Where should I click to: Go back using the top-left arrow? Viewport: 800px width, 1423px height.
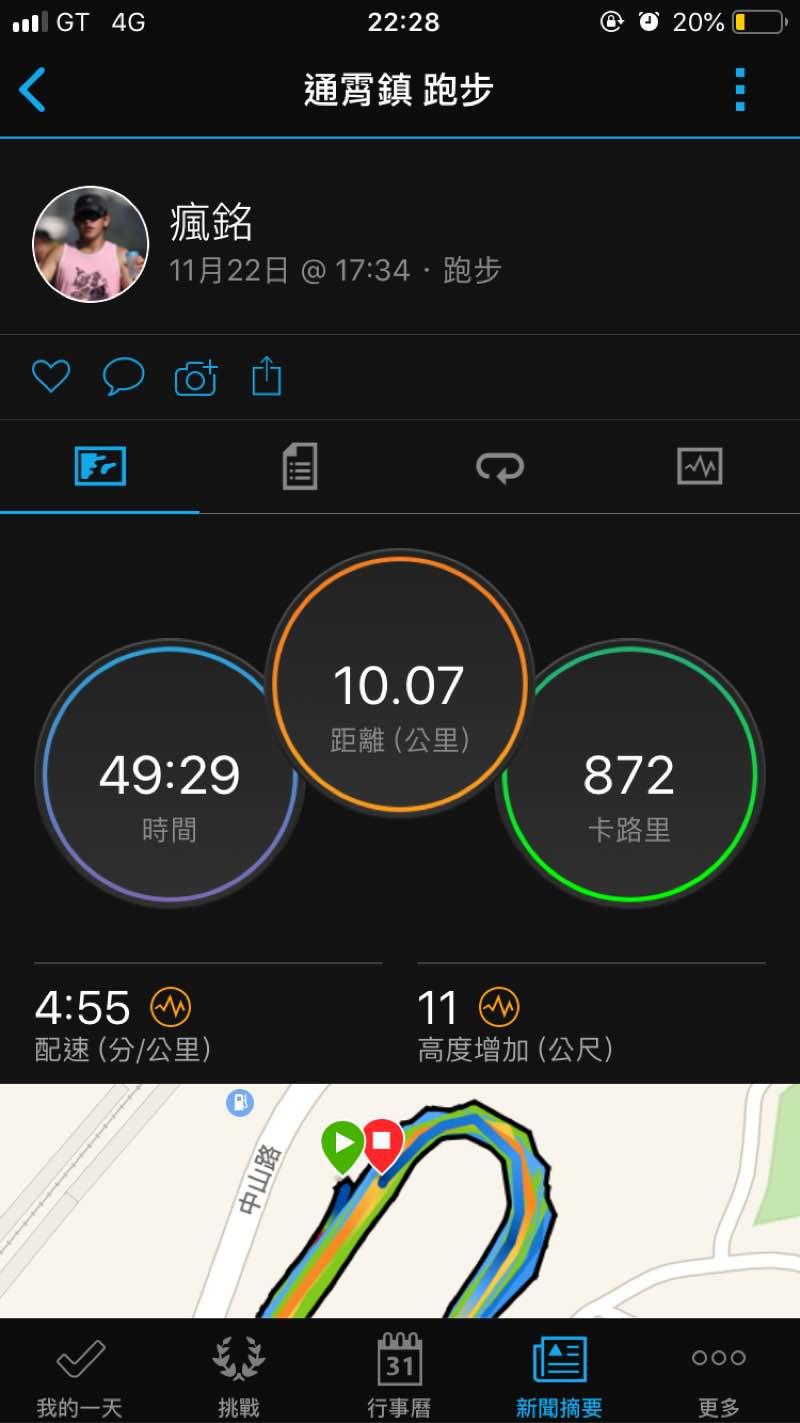click(33, 90)
